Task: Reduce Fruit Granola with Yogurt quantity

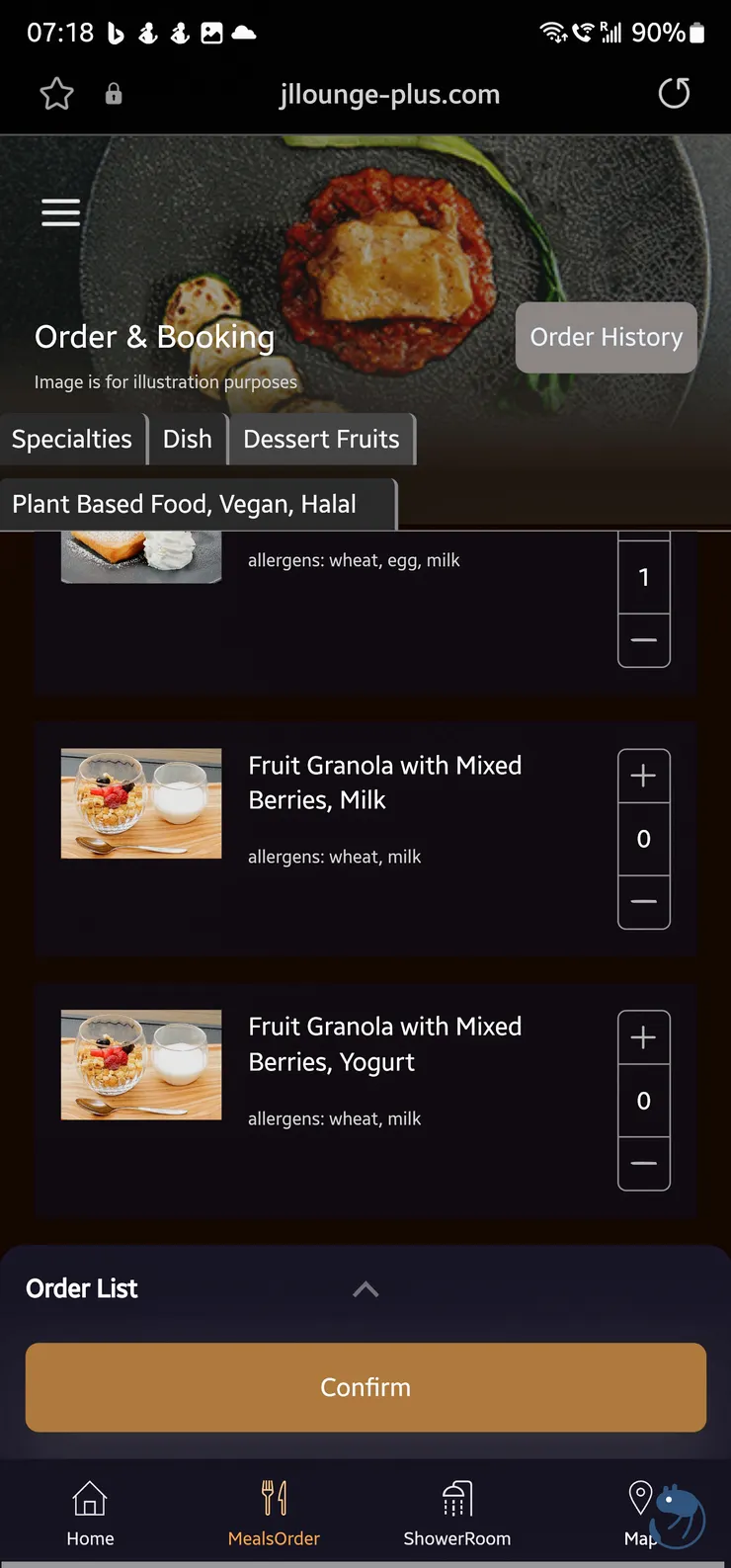Action: [643, 1163]
